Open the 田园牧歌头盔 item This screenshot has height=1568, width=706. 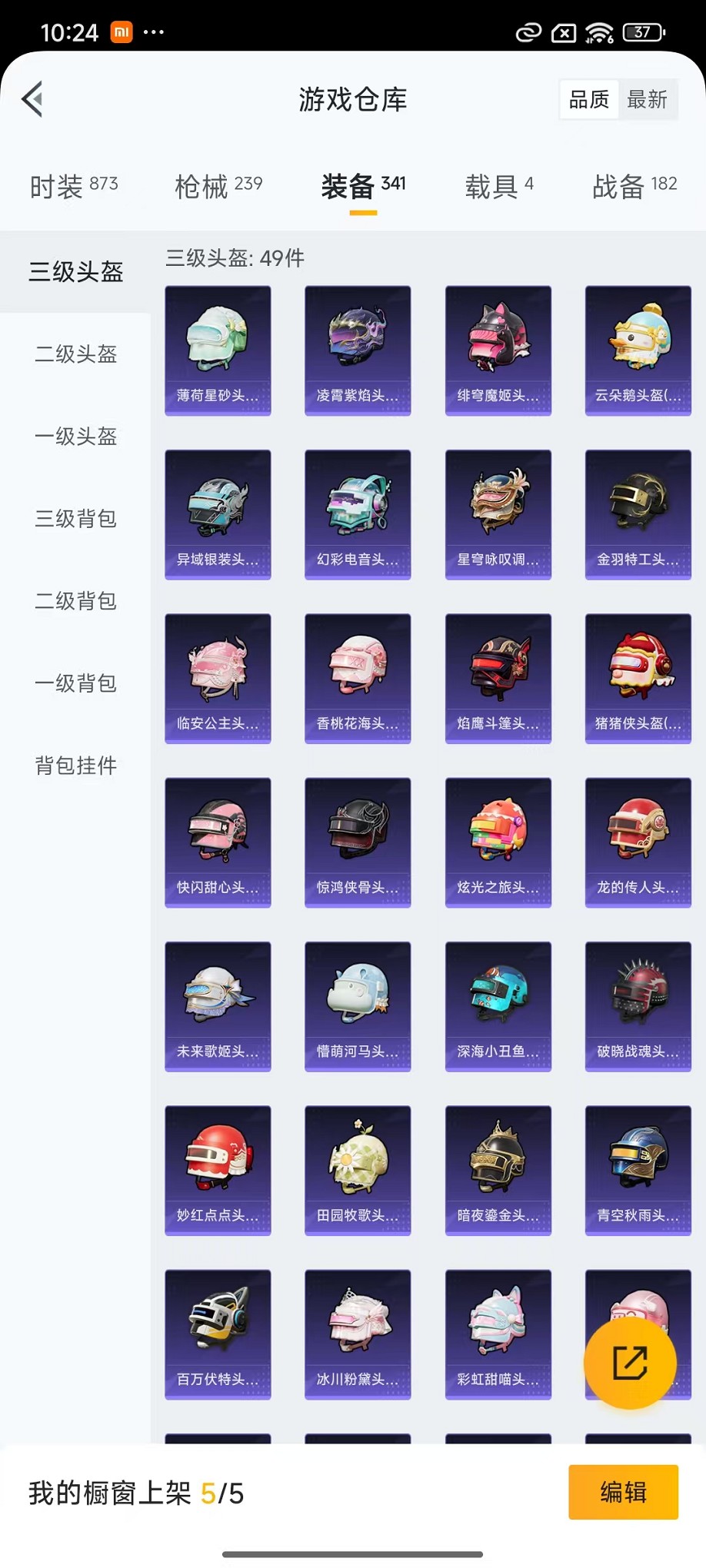(358, 1170)
